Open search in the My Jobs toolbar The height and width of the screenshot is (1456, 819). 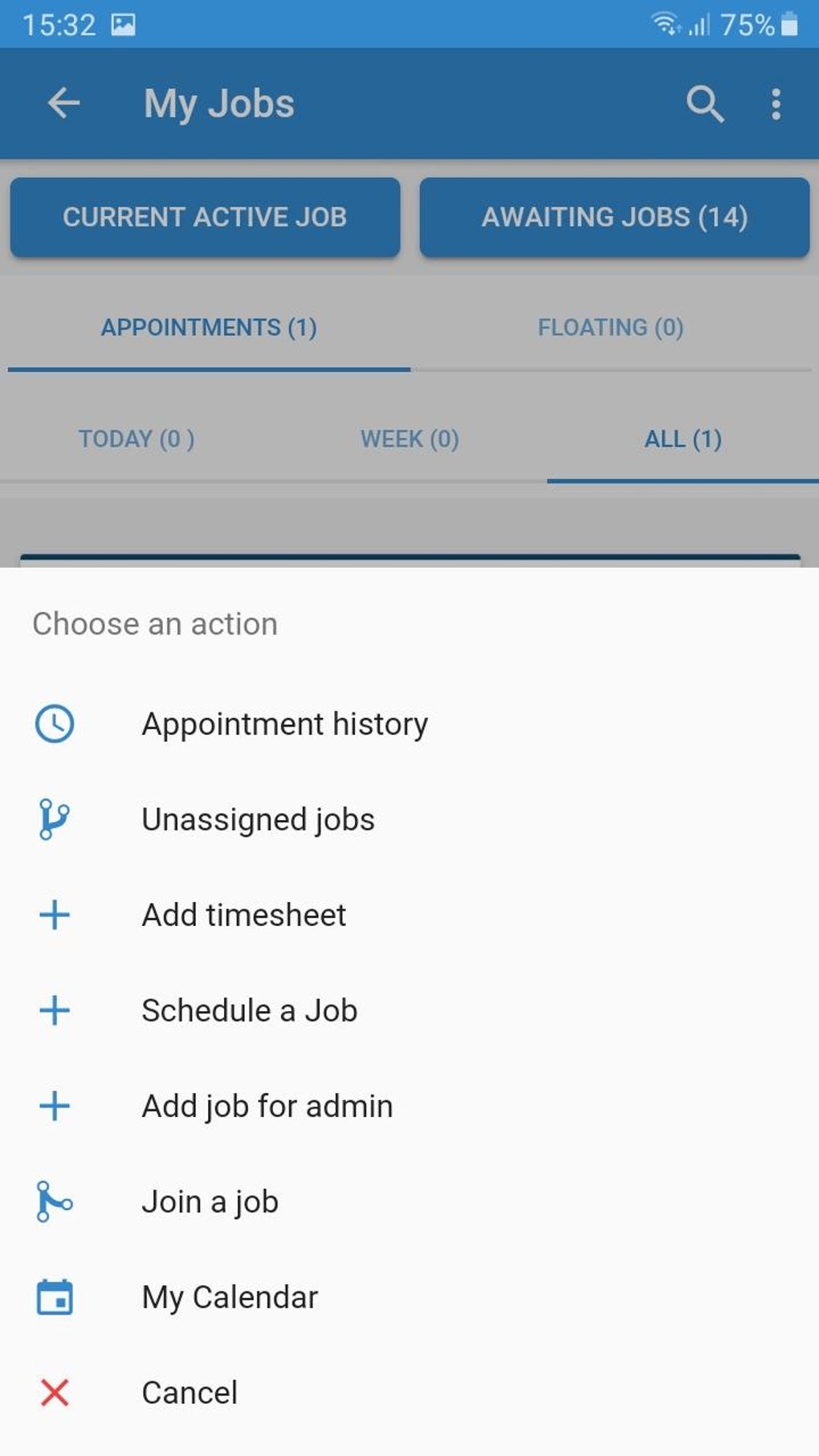[x=706, y=104]
